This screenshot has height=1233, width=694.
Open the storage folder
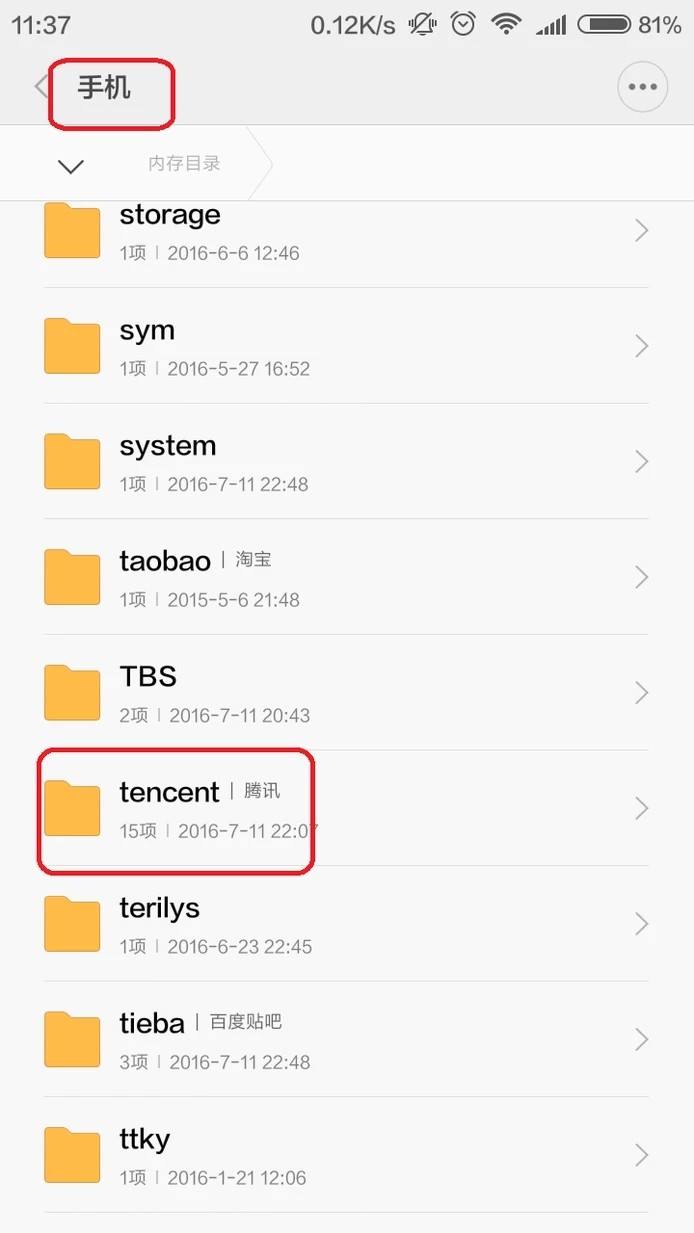pyautogui.click(x=346, y=231)
